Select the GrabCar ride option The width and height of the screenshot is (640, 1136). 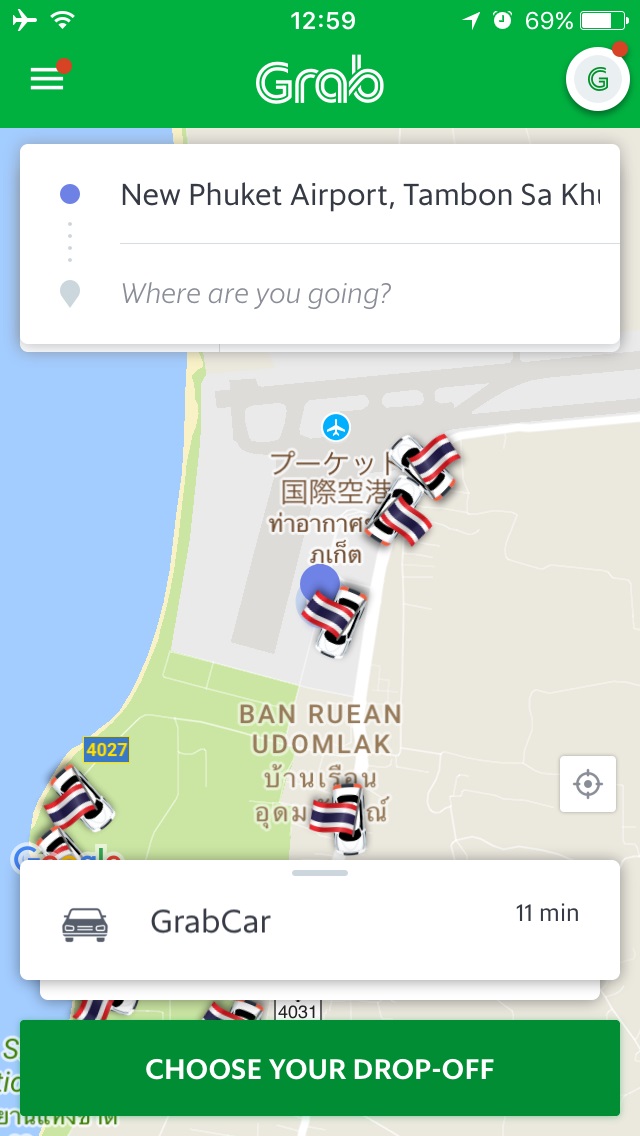320,920
